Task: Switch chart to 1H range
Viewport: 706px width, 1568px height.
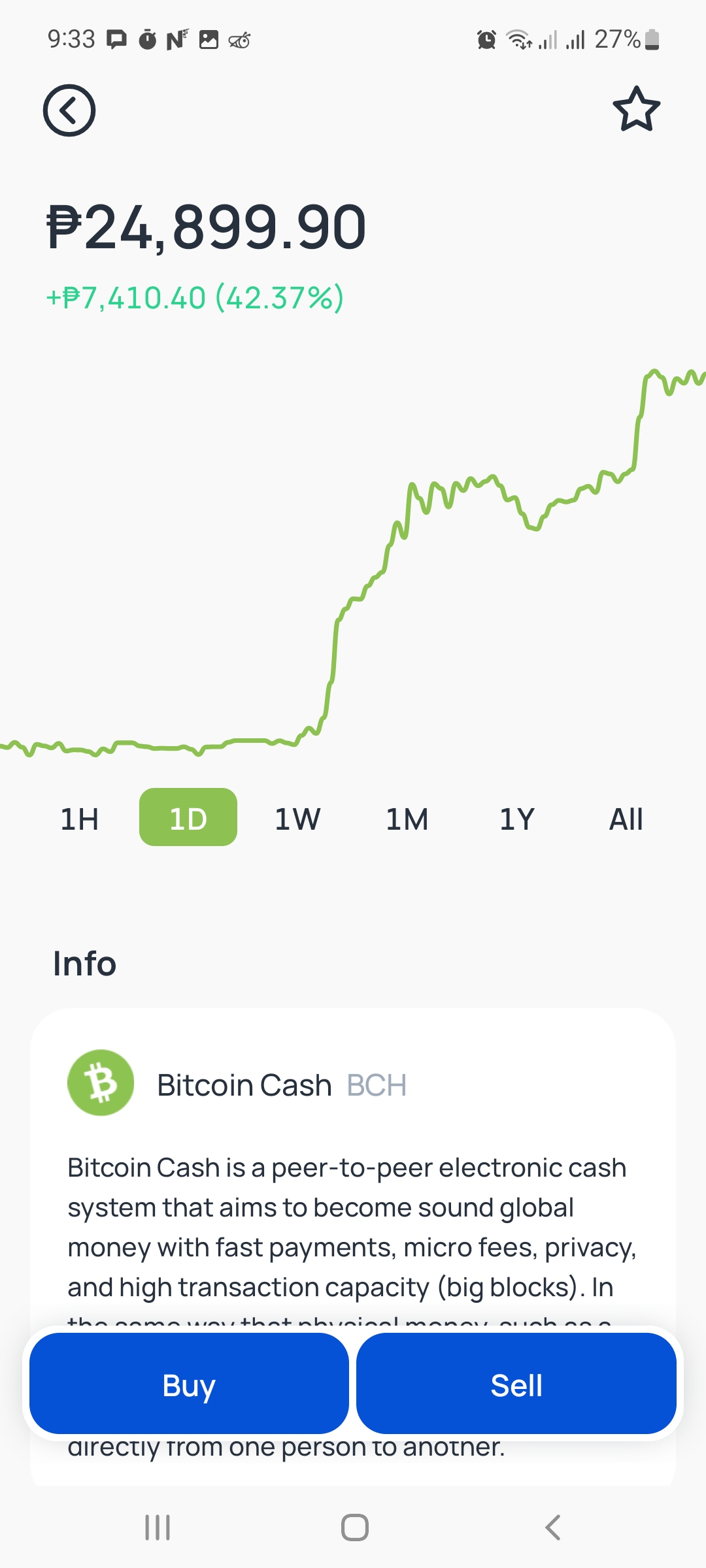Action: pos(80,818)
